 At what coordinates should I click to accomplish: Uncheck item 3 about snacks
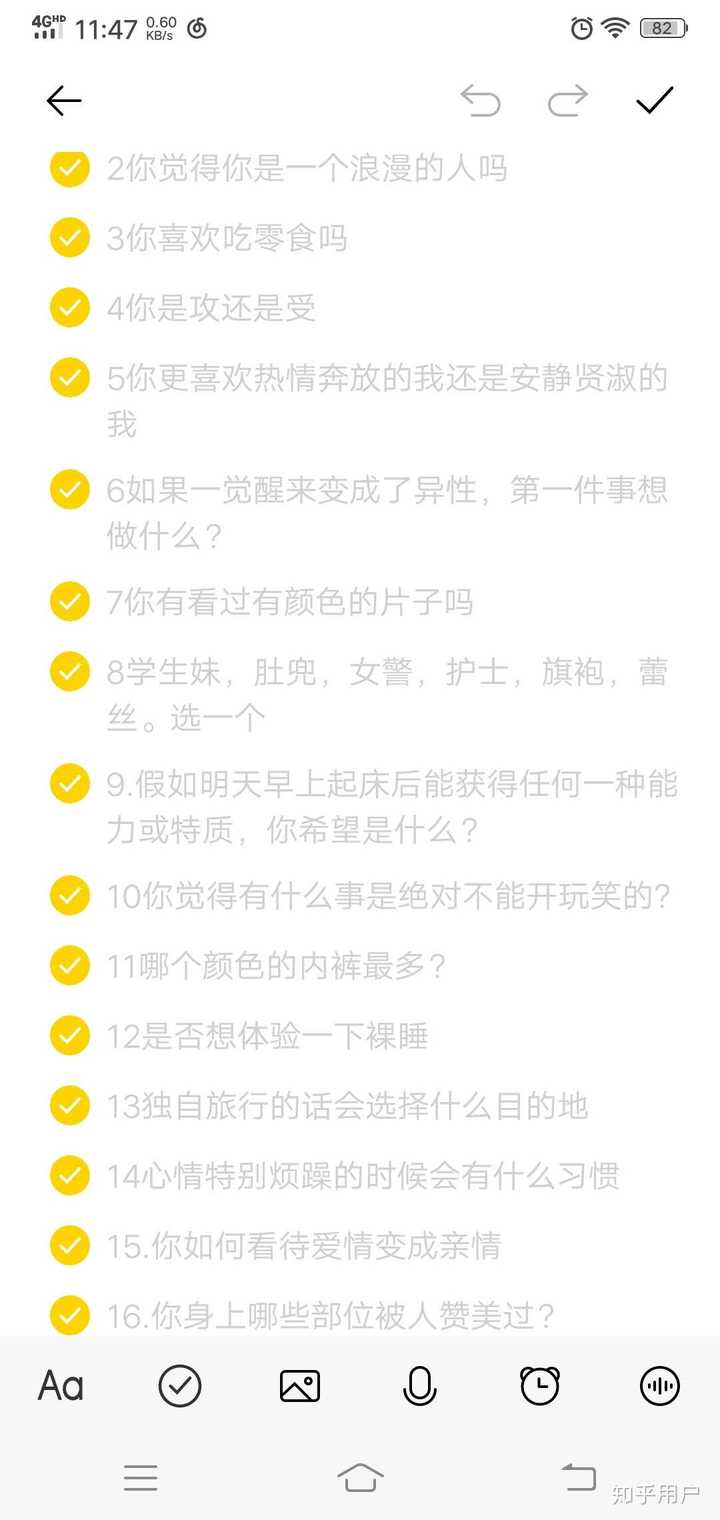click(x=68, y=237)
